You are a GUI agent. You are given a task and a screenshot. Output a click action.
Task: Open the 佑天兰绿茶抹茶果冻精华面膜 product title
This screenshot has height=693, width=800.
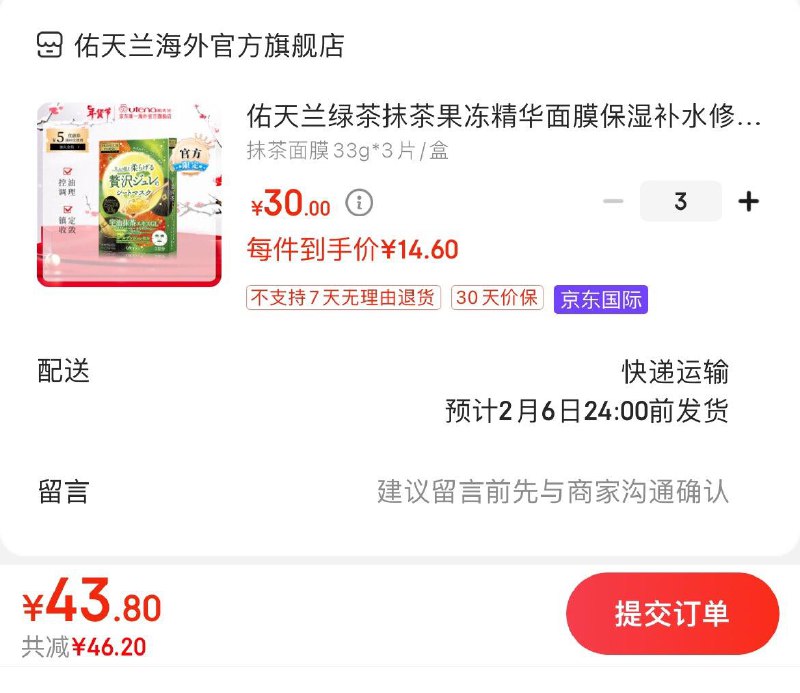[504, 118]
